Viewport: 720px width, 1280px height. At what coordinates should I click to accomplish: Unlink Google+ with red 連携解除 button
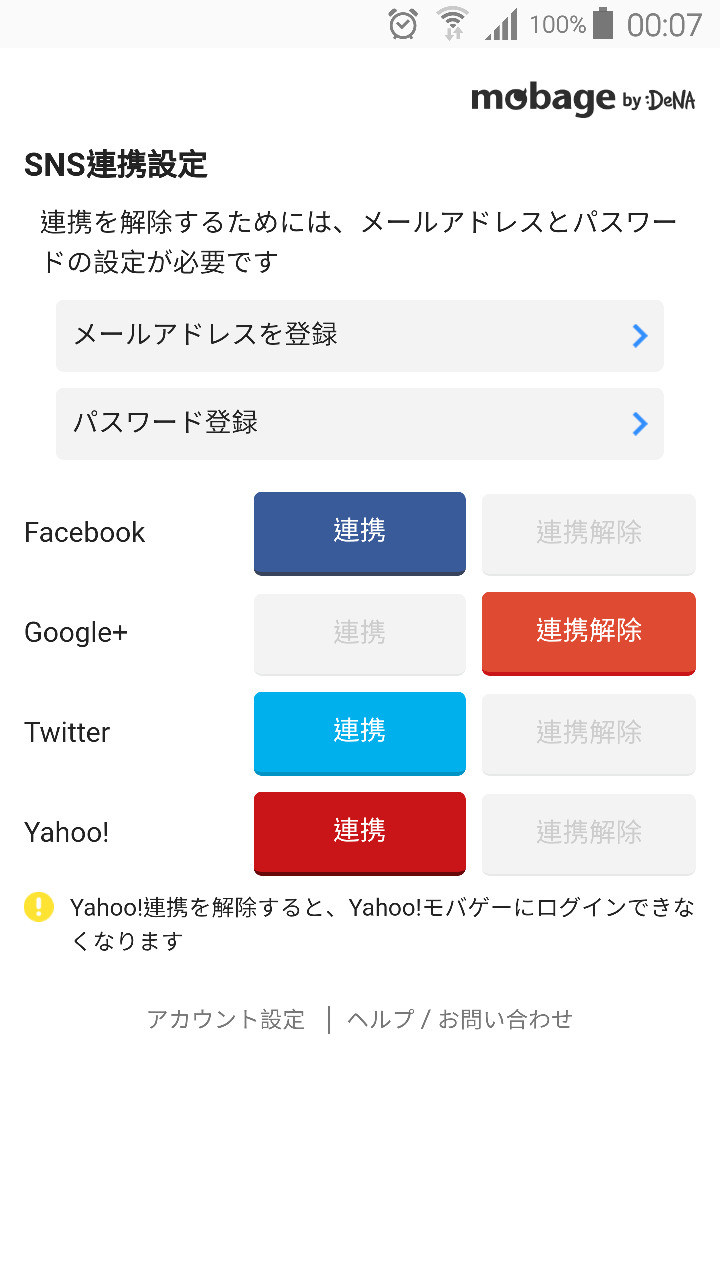click(x=589, y=633)
